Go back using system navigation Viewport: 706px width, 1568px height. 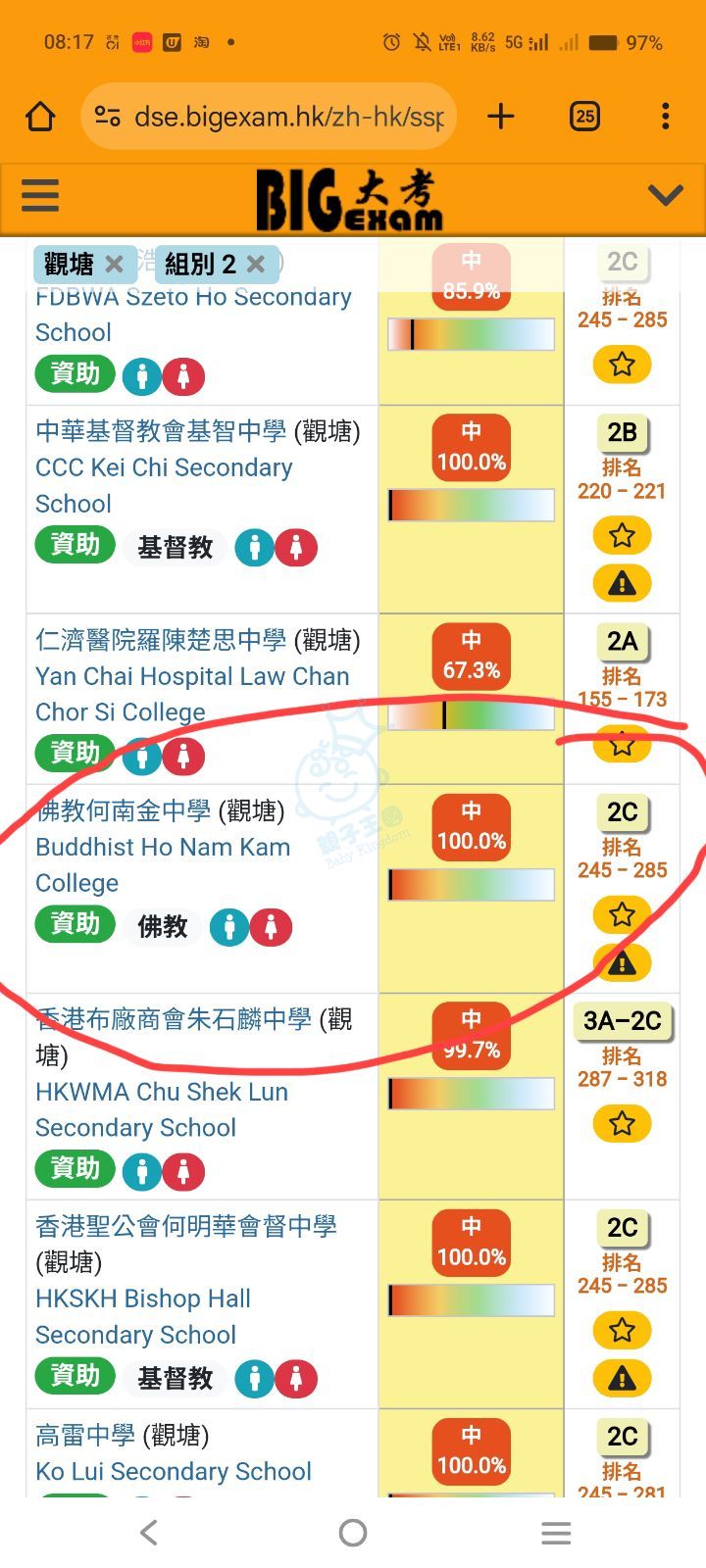(x=149, y=1533)
